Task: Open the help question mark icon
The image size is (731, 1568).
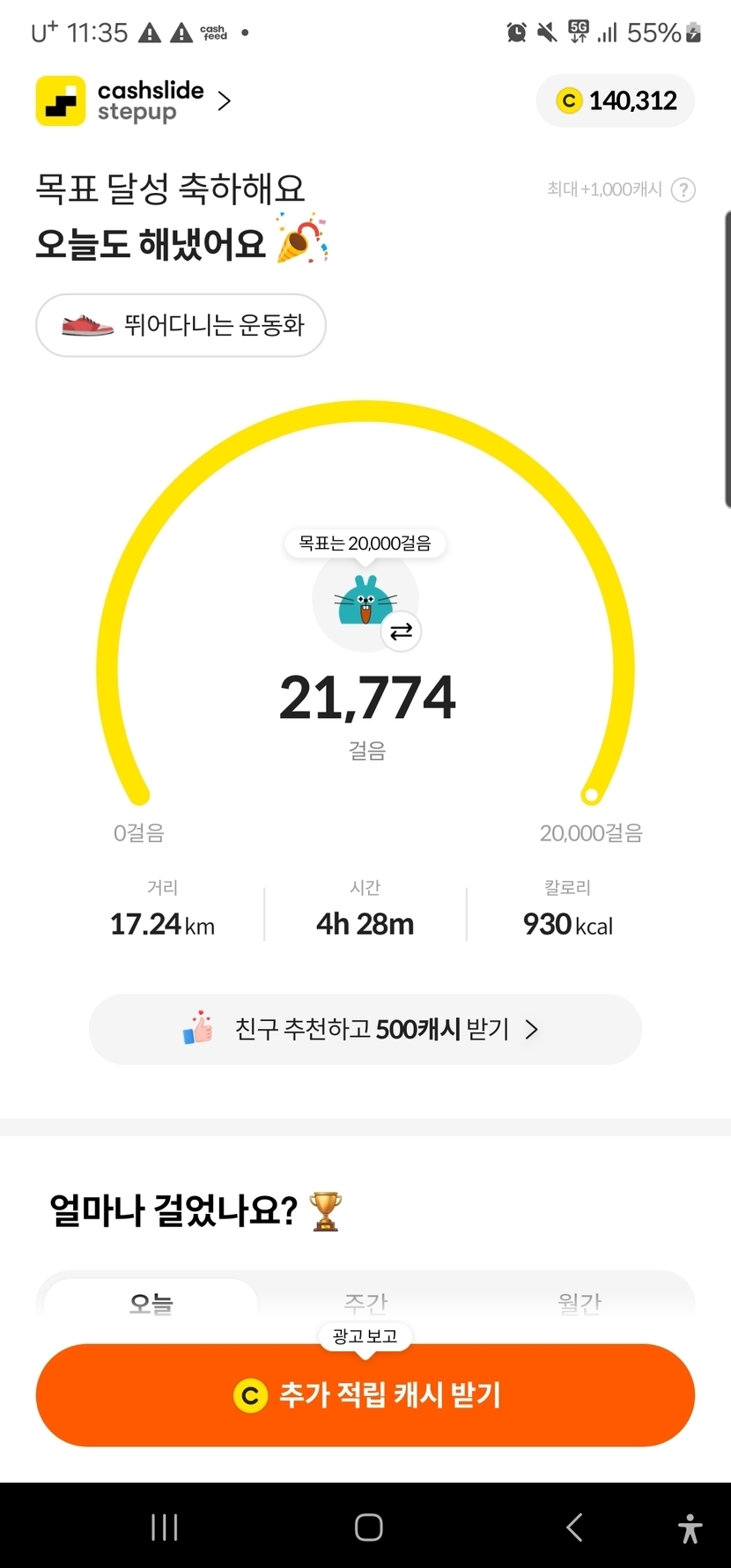Action: (x=683, y=190)
